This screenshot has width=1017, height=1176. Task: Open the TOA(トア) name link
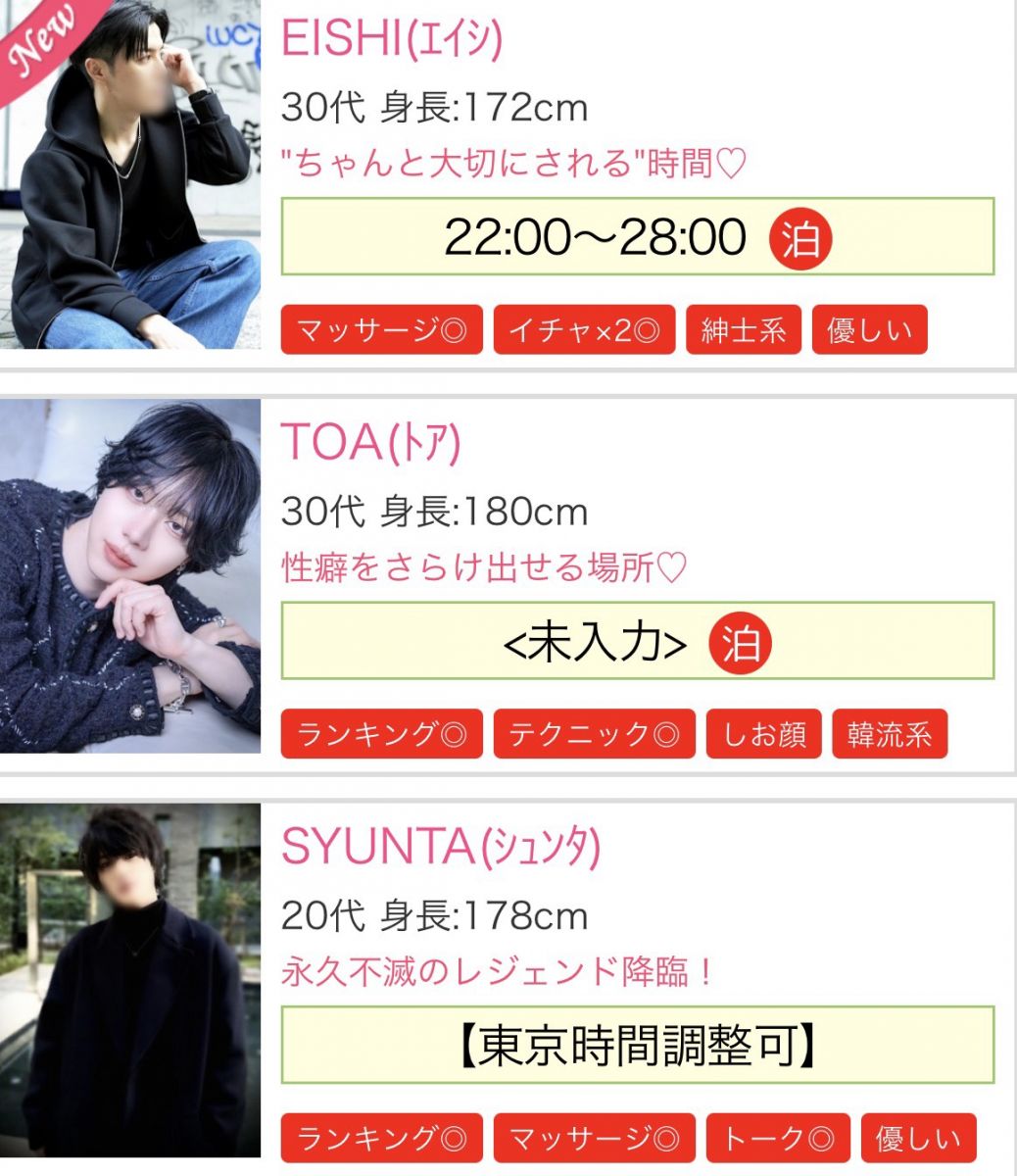pos(370,443)
